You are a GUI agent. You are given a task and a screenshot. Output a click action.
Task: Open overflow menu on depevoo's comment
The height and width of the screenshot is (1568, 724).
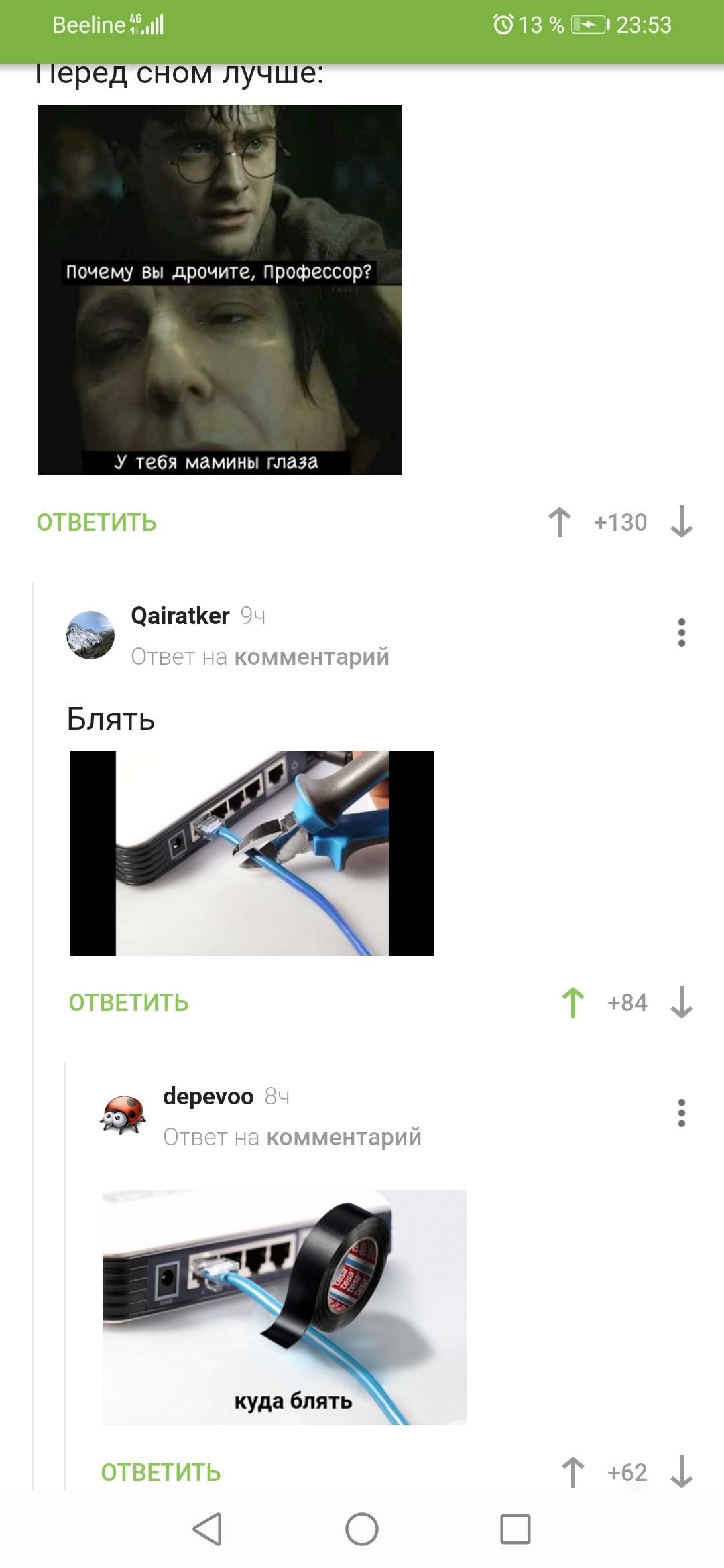click(x=682, y=1113)
